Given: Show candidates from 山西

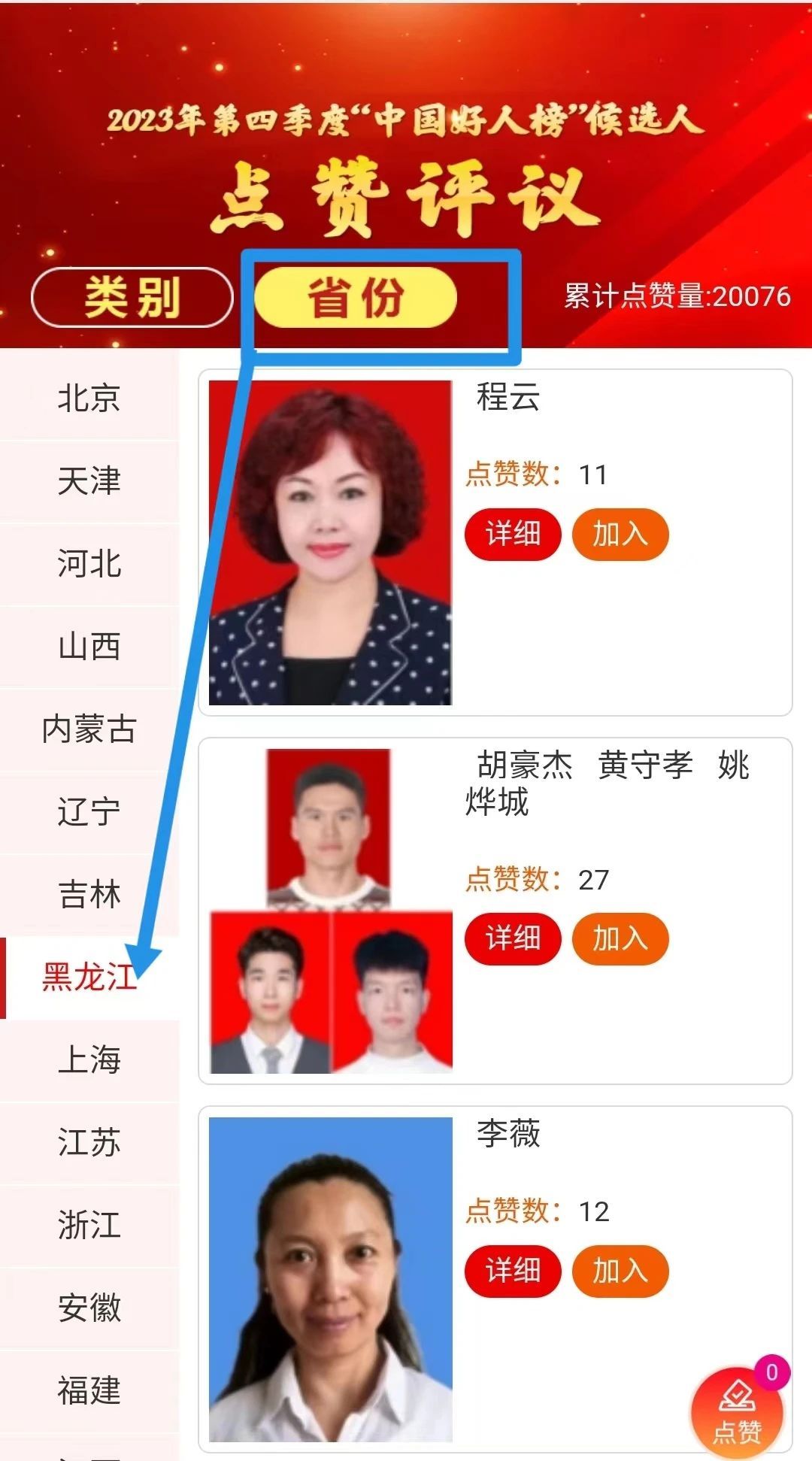Looking at the screenshot, I should coord(89,646).
